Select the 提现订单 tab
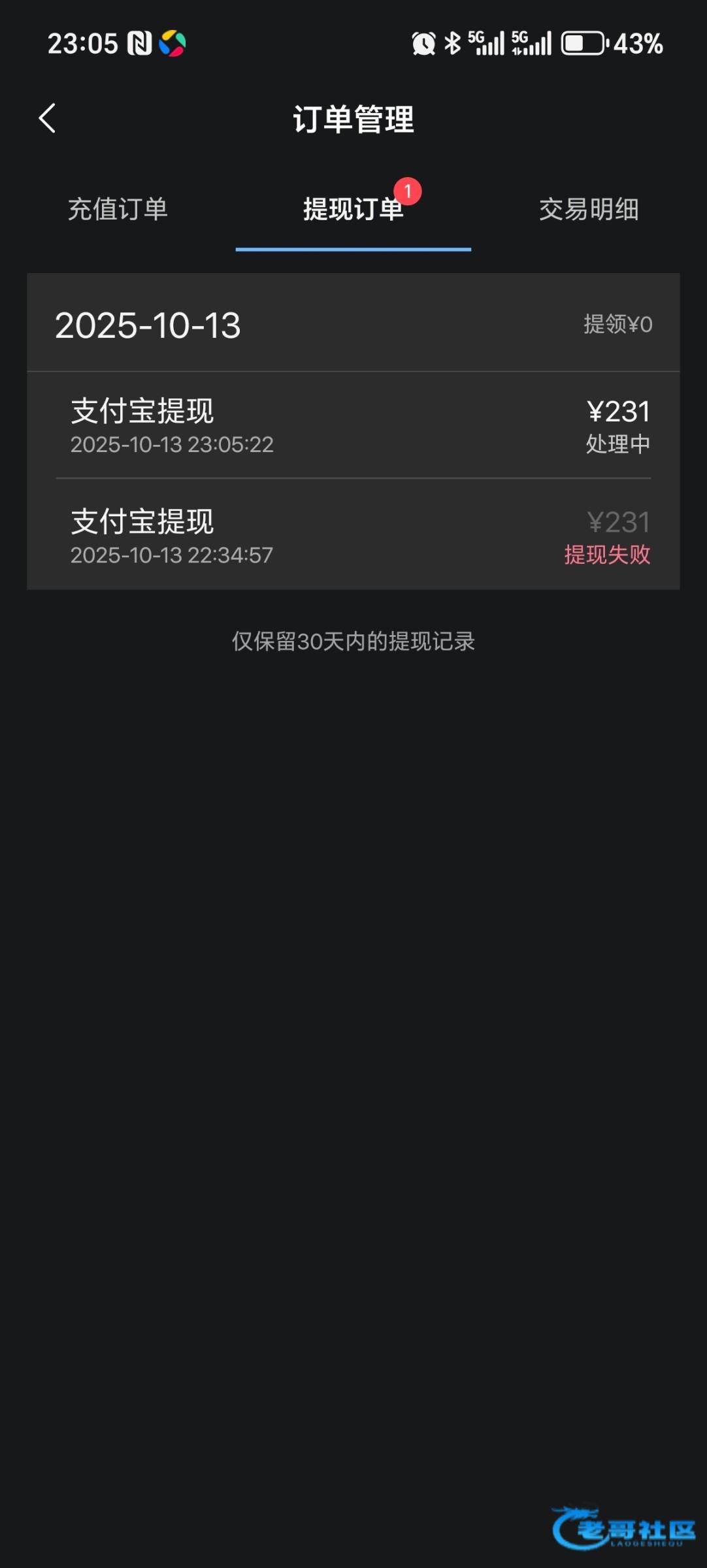Image resolution: width=707 pixels, height=1568 pixels. [x=353, y=210]
